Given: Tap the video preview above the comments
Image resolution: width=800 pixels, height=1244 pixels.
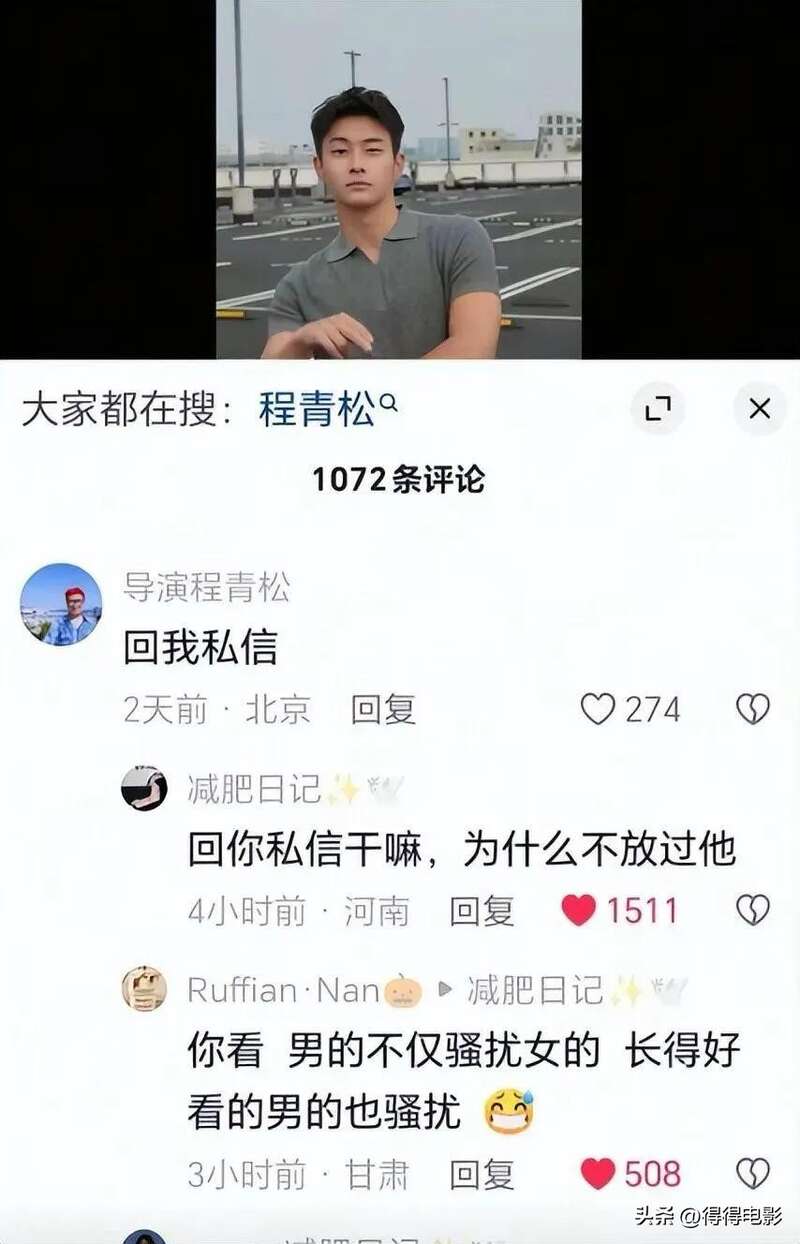Looking at the screenshot, I should (x=398, y=180).
